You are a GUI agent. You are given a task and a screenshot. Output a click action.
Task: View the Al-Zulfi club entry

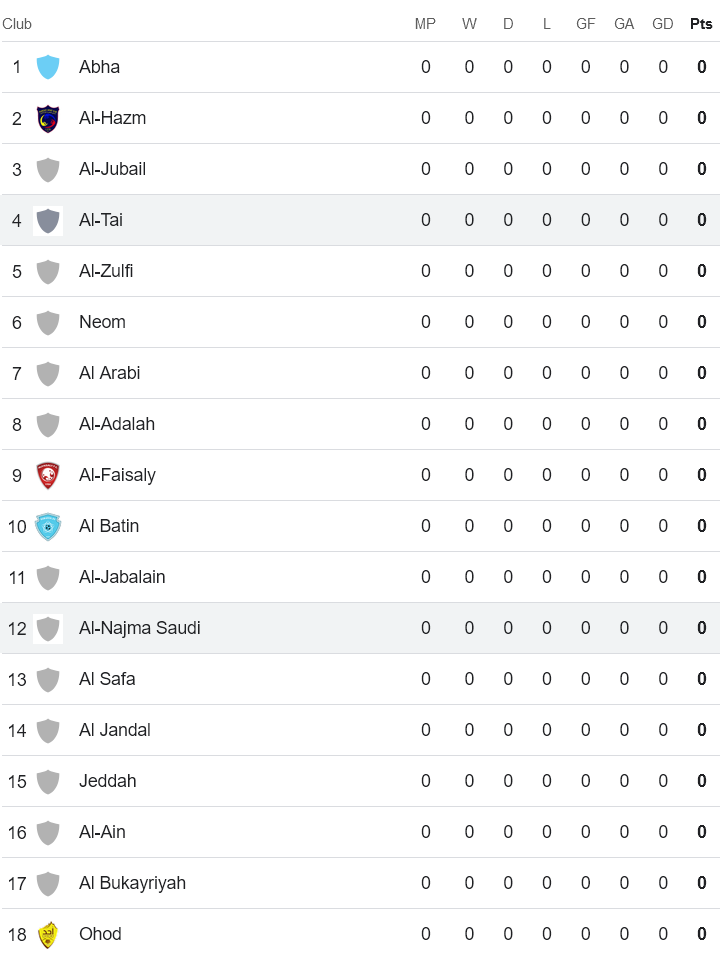pos(106,271)
